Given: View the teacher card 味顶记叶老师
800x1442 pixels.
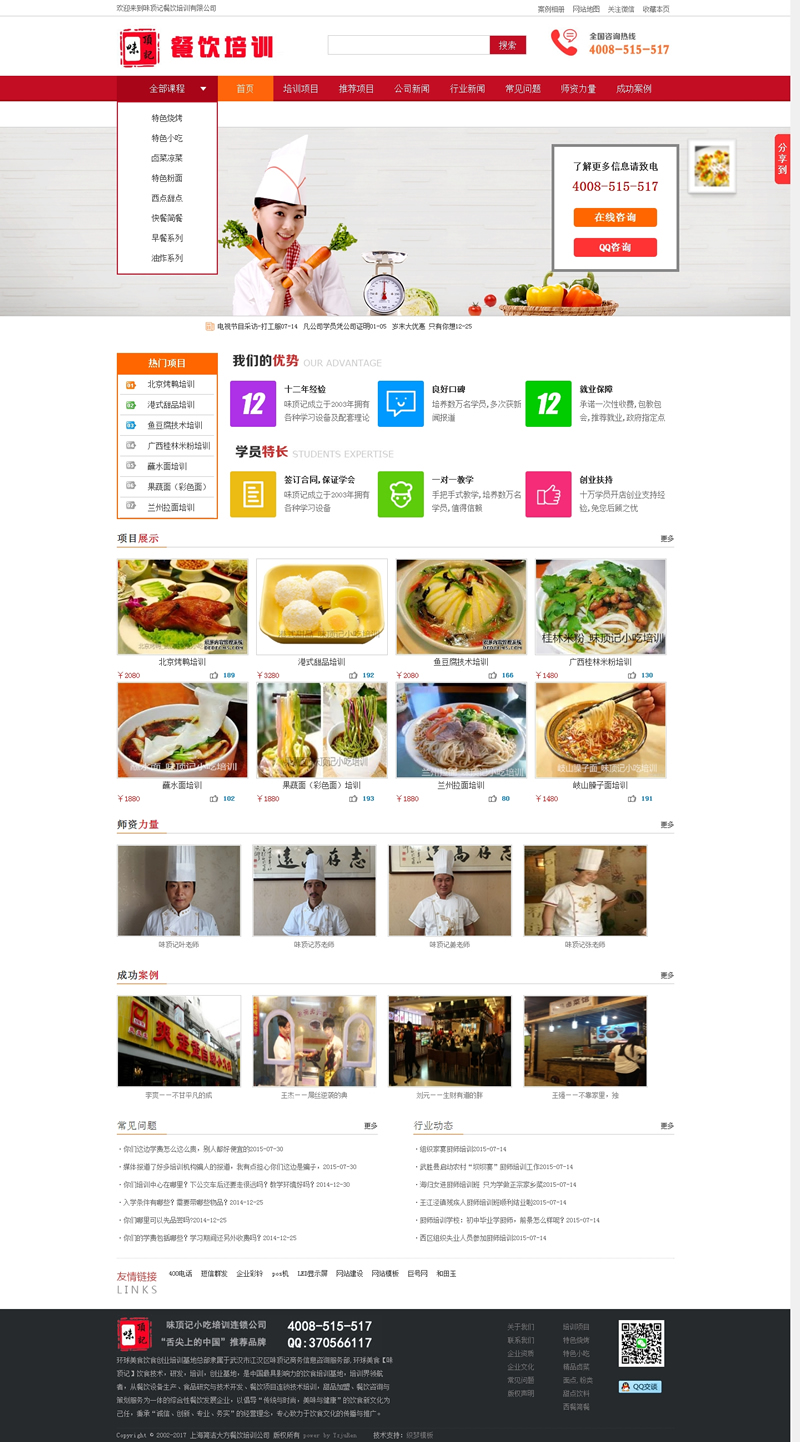Looking at the screenshot, I should [x=178, y=891].
